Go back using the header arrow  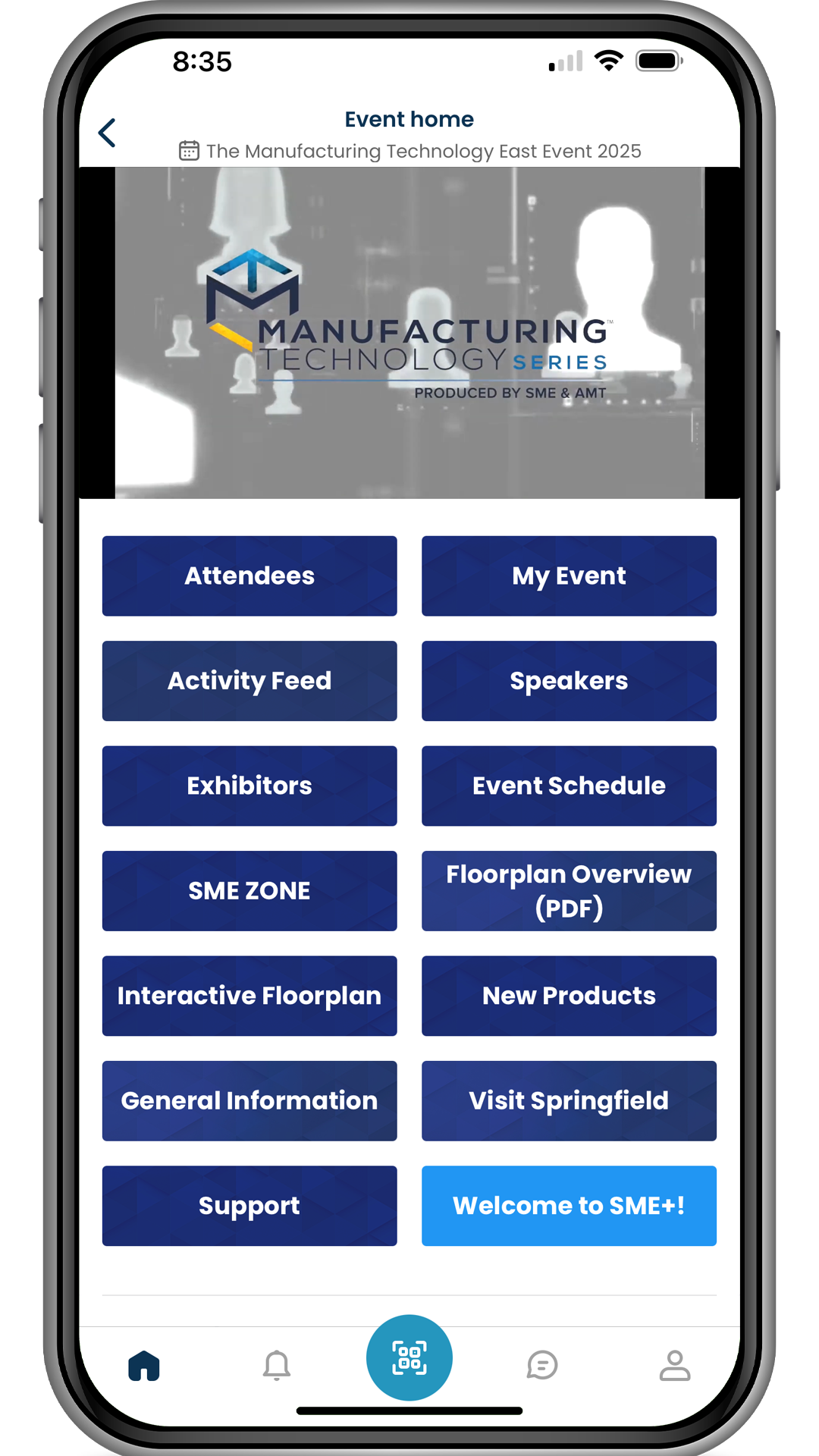pyautogui.click(x=108, y=133)
